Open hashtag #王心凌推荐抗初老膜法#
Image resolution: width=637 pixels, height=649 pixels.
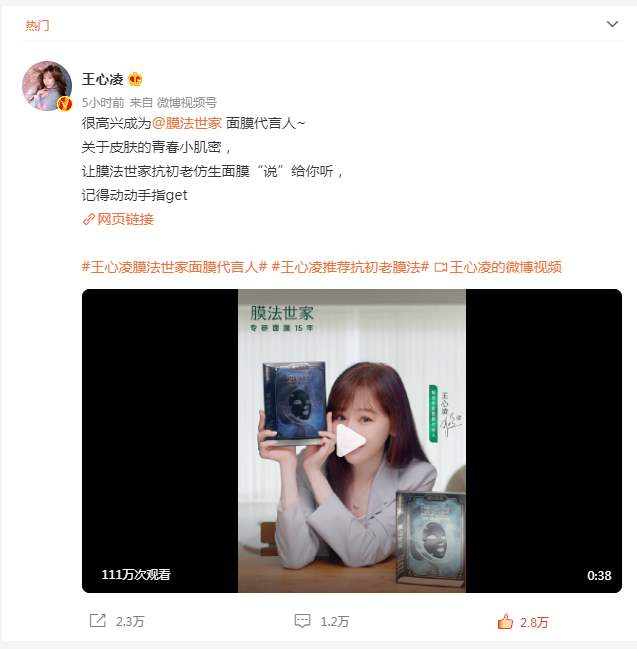click(350, 267)
